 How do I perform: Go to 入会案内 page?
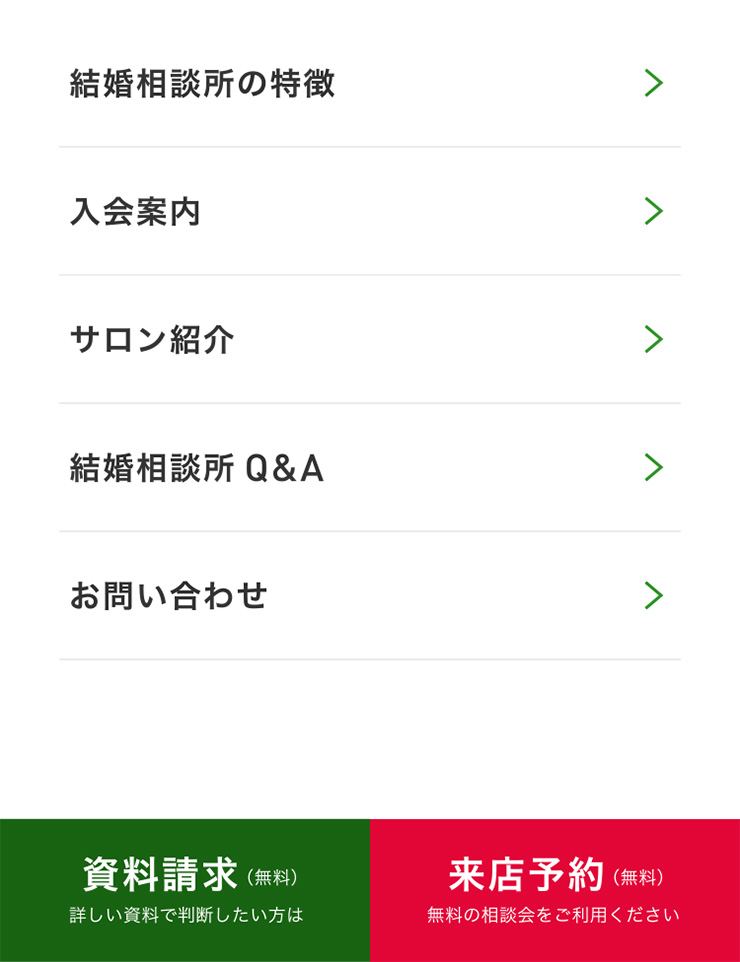[x=368, y=212]
